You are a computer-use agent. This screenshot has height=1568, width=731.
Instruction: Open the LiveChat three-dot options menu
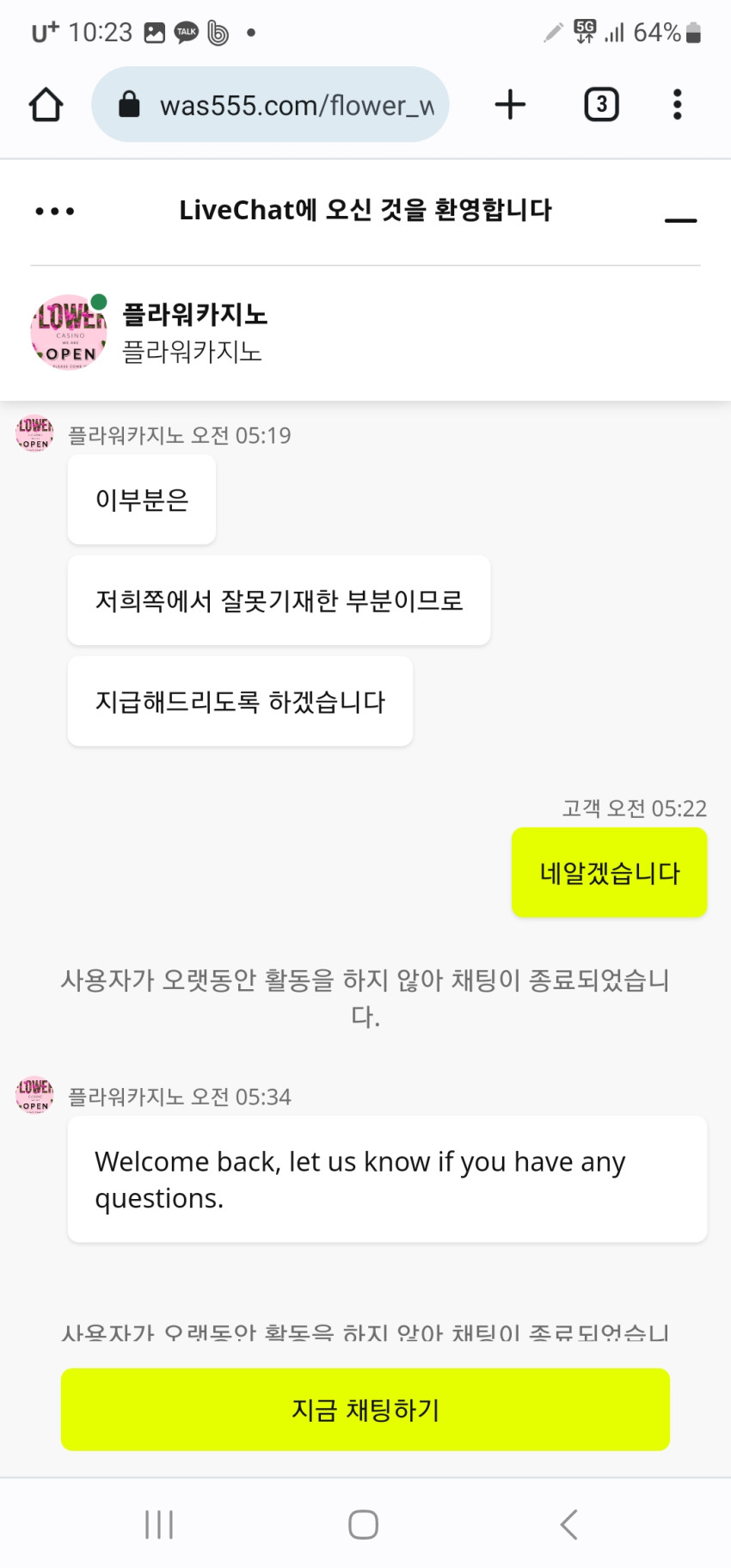point(54,212)
